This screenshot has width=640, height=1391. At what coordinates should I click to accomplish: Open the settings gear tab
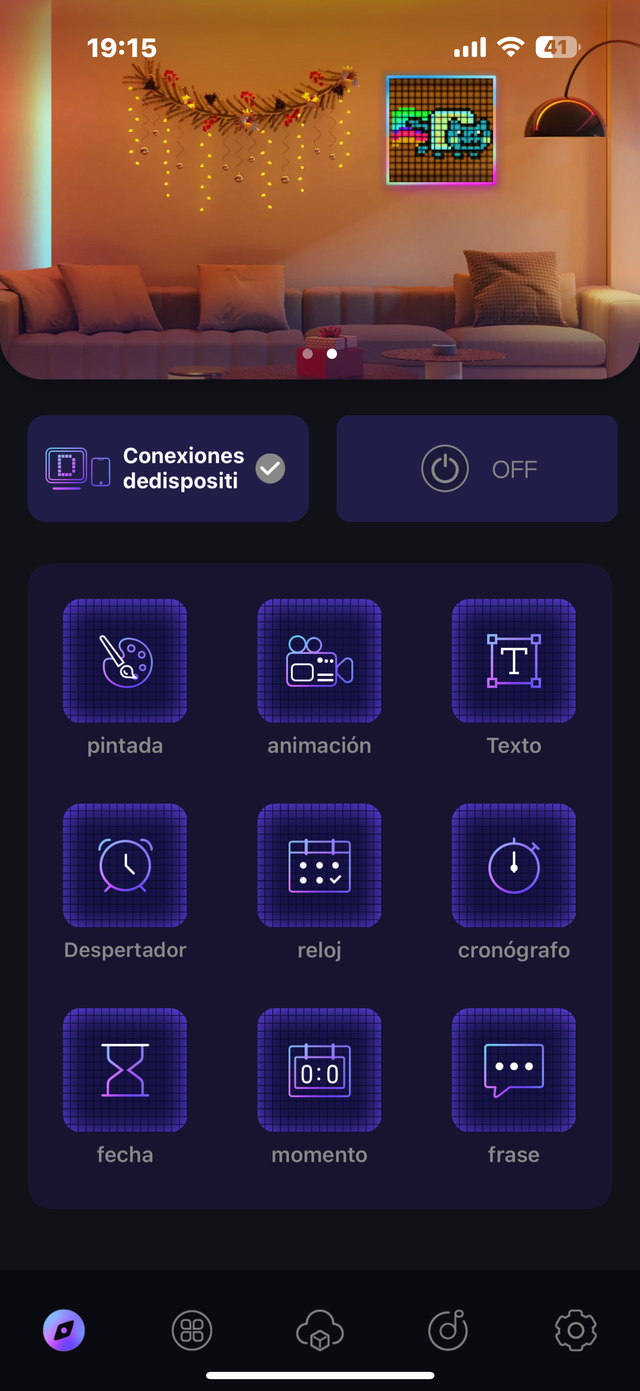[x=575, y=1330]
